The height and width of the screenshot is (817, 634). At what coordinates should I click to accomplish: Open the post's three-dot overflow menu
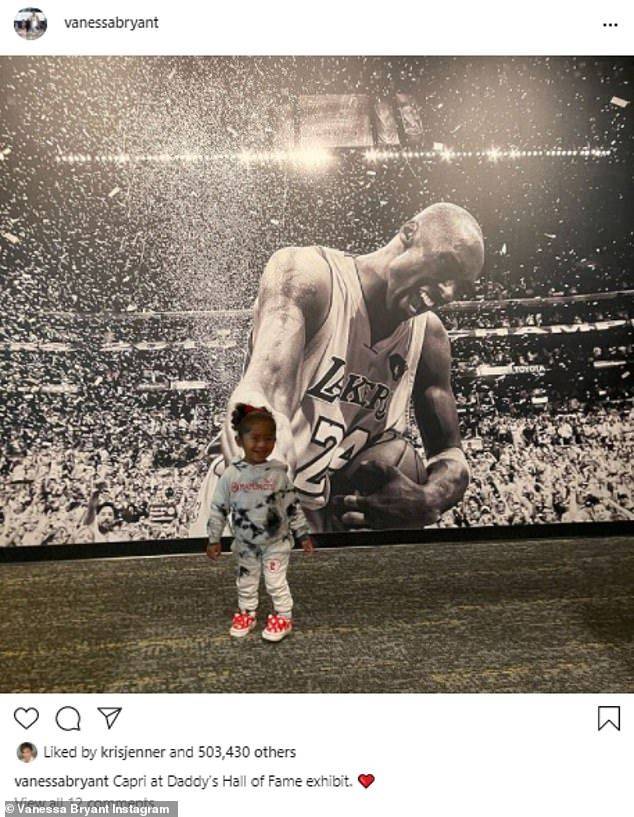tap(610, 24)
